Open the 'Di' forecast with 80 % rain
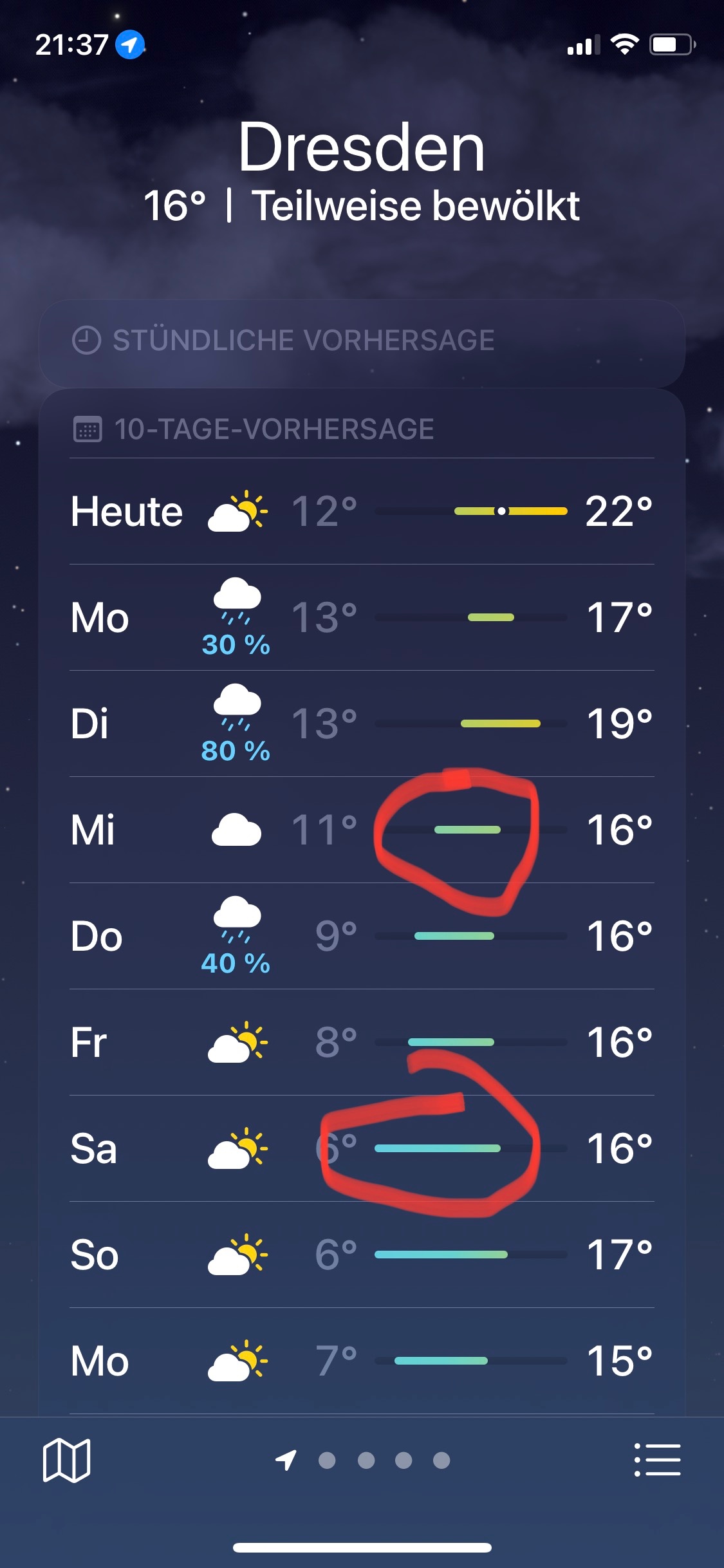 pyautogui.click(x=362, y=724)
